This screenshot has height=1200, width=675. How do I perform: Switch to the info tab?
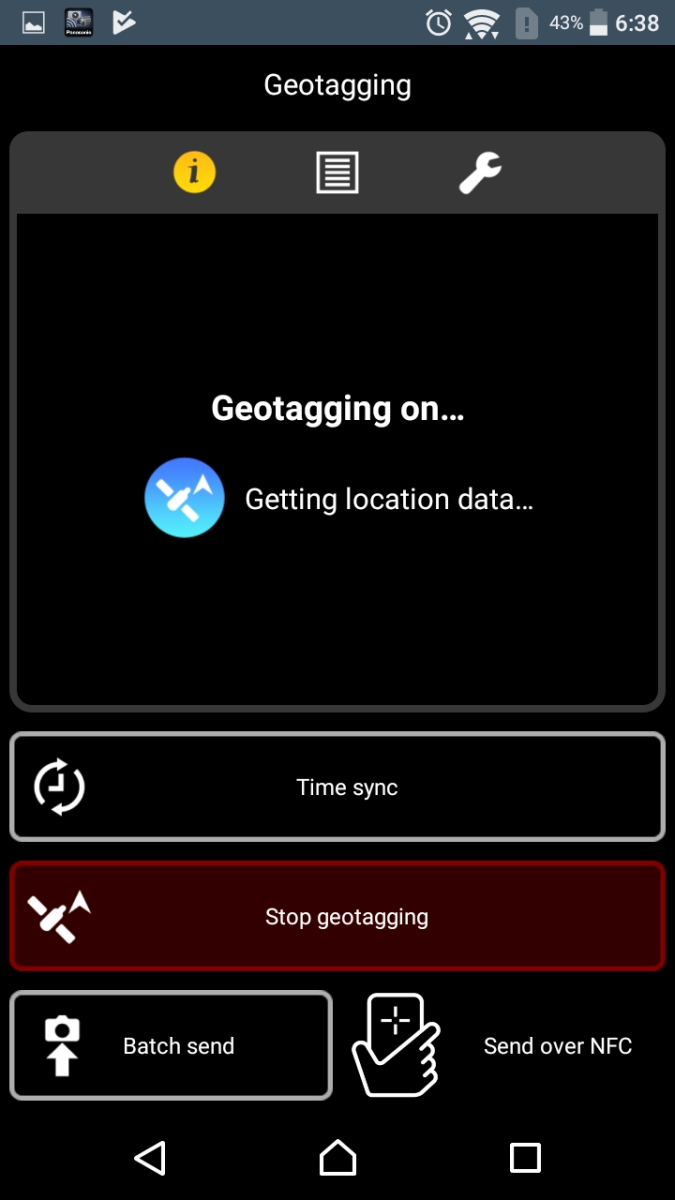tap(194, 172)
